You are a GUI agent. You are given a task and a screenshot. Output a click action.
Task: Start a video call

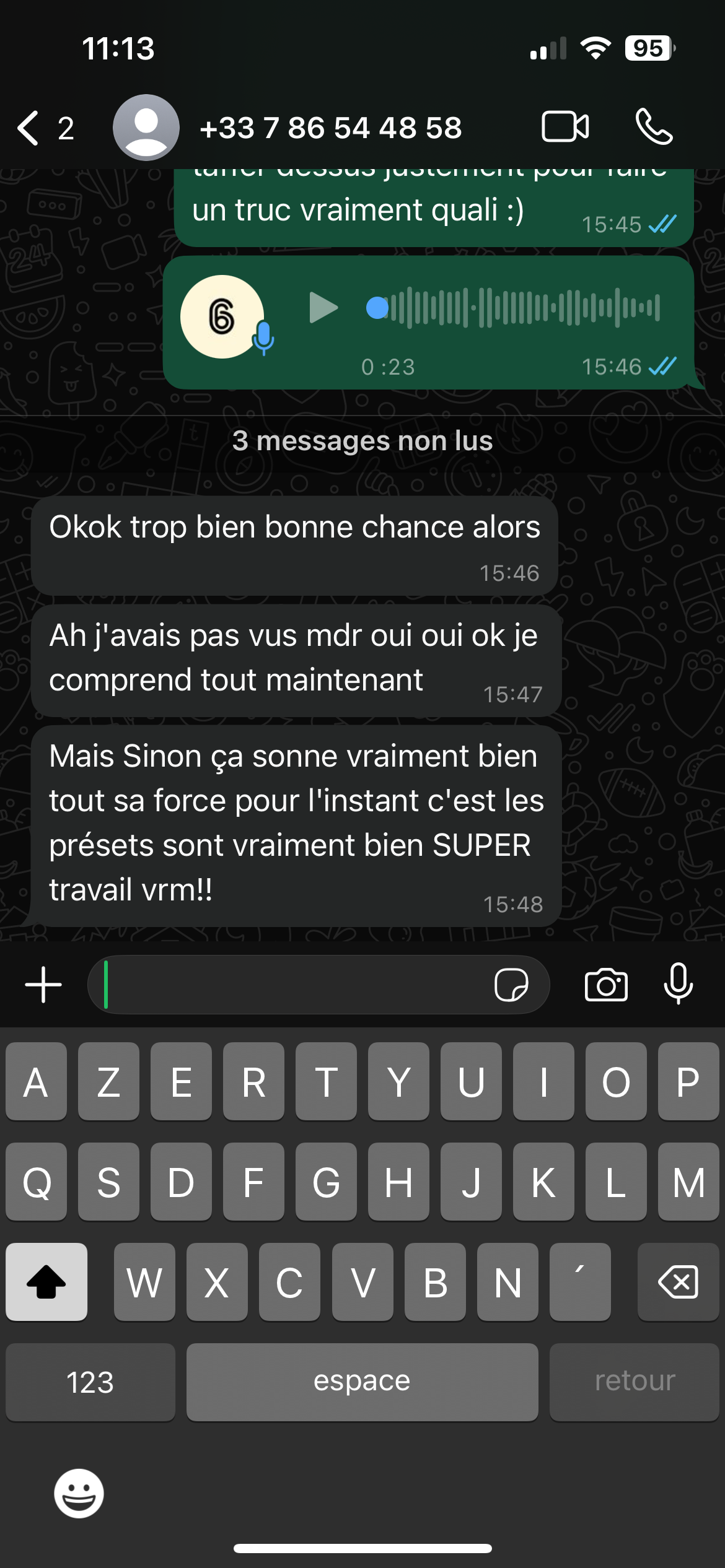pos(565,127)
